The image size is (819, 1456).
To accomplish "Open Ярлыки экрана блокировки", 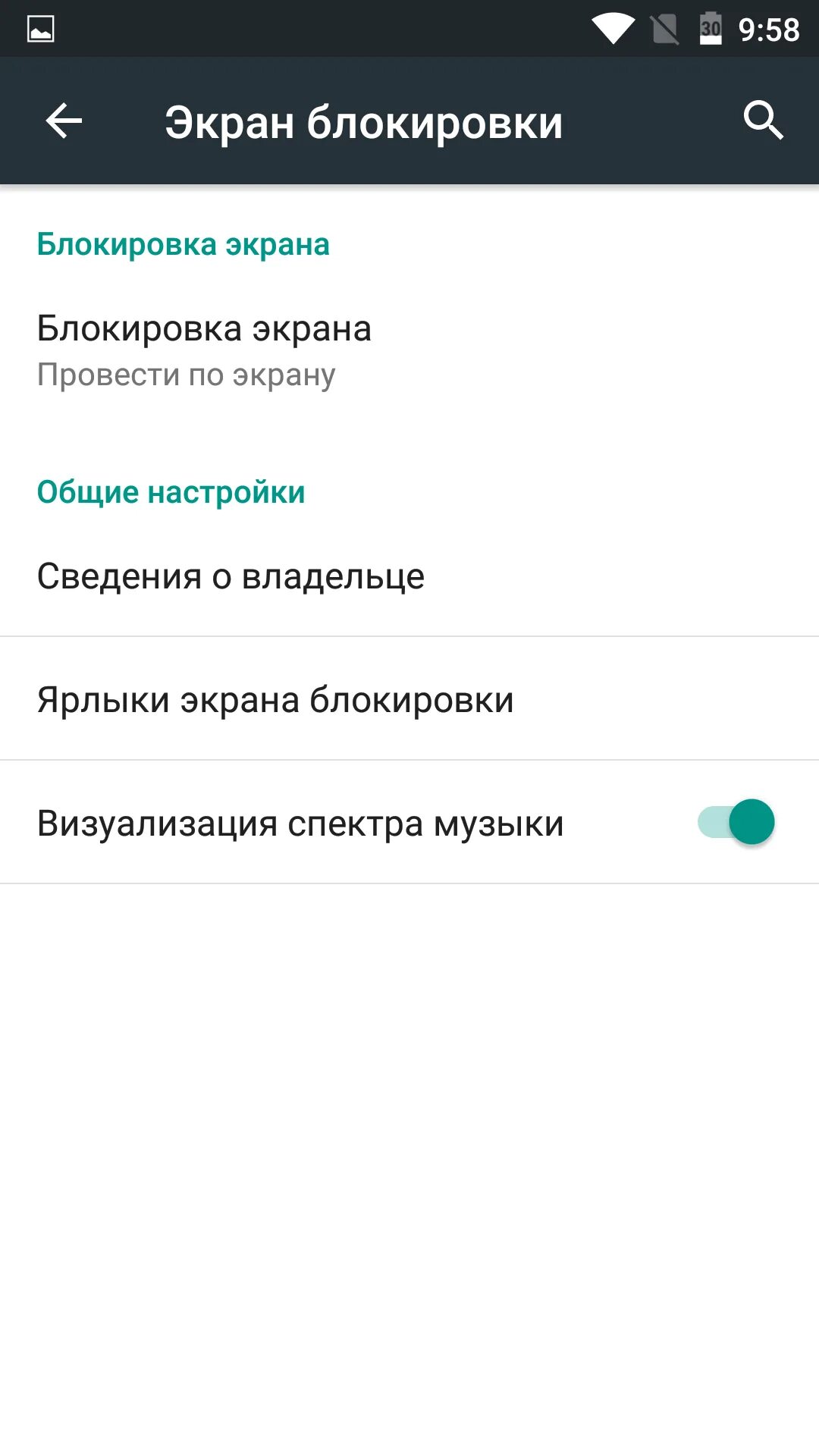I will [275, 699].
